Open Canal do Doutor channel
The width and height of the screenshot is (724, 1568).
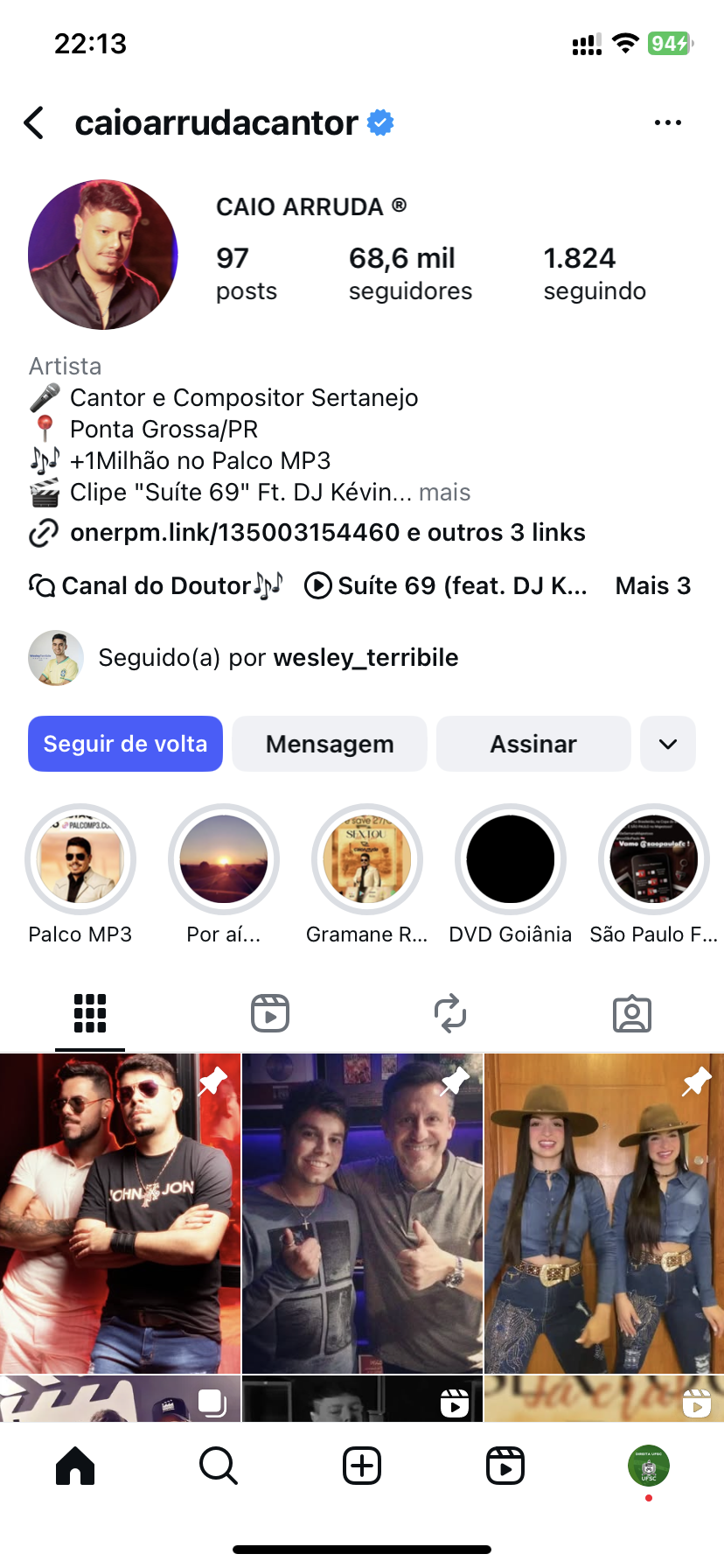tap(156, 585)
